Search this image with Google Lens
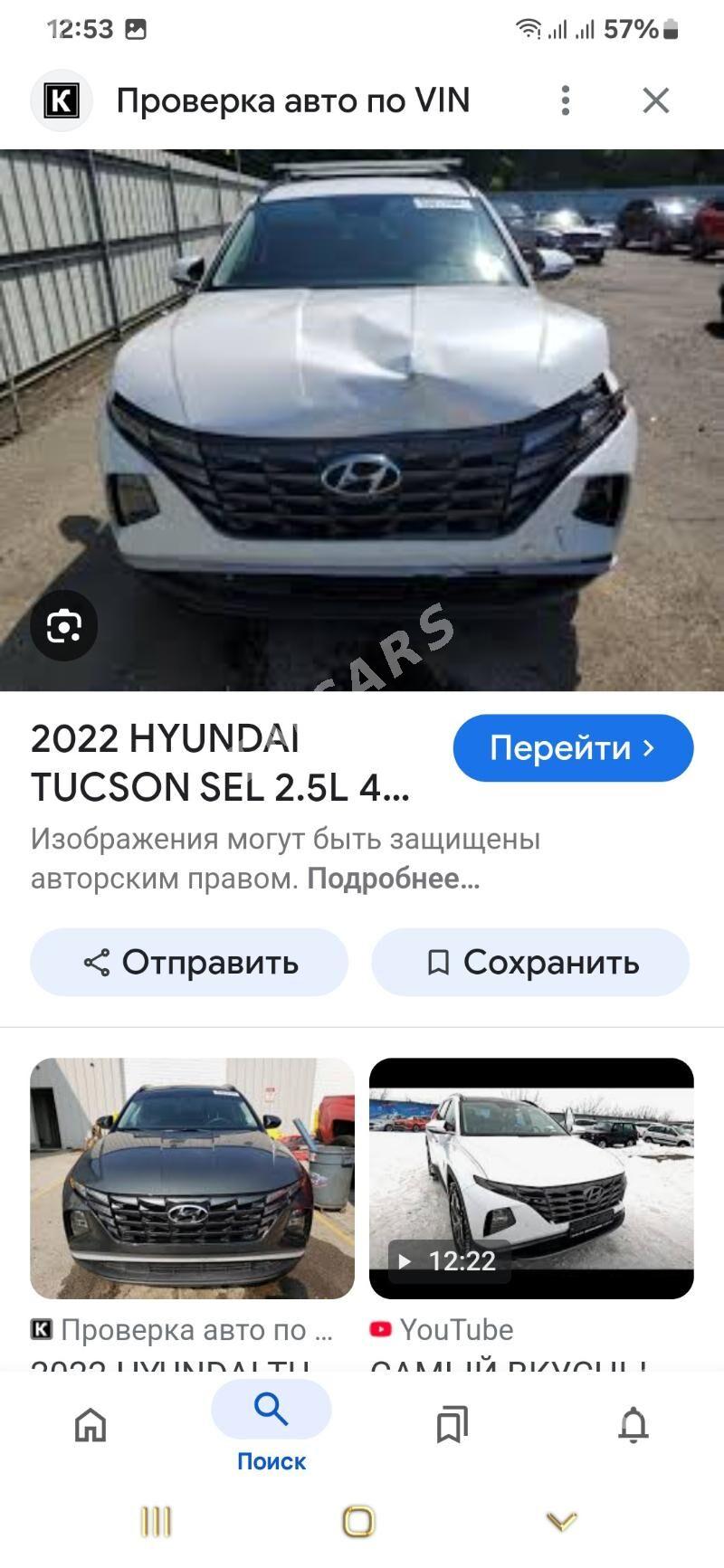This screenshot has height=1568, width=724. tap(64, 625)
